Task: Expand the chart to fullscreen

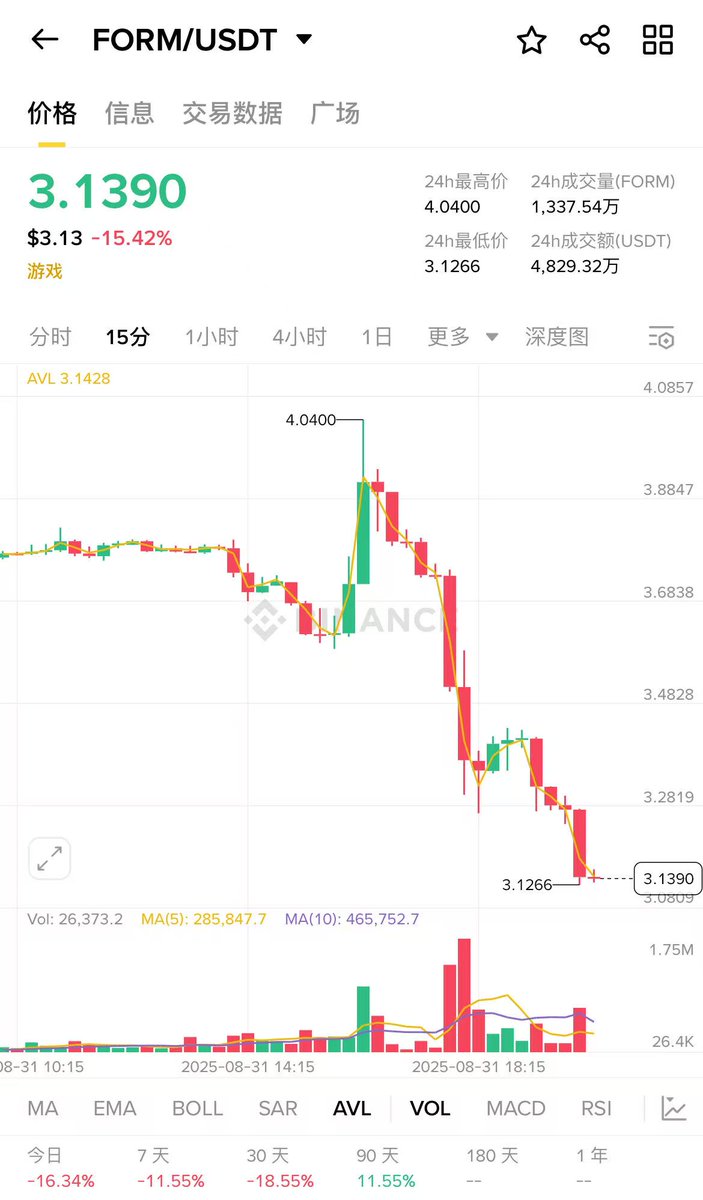Action: point(49,858)
